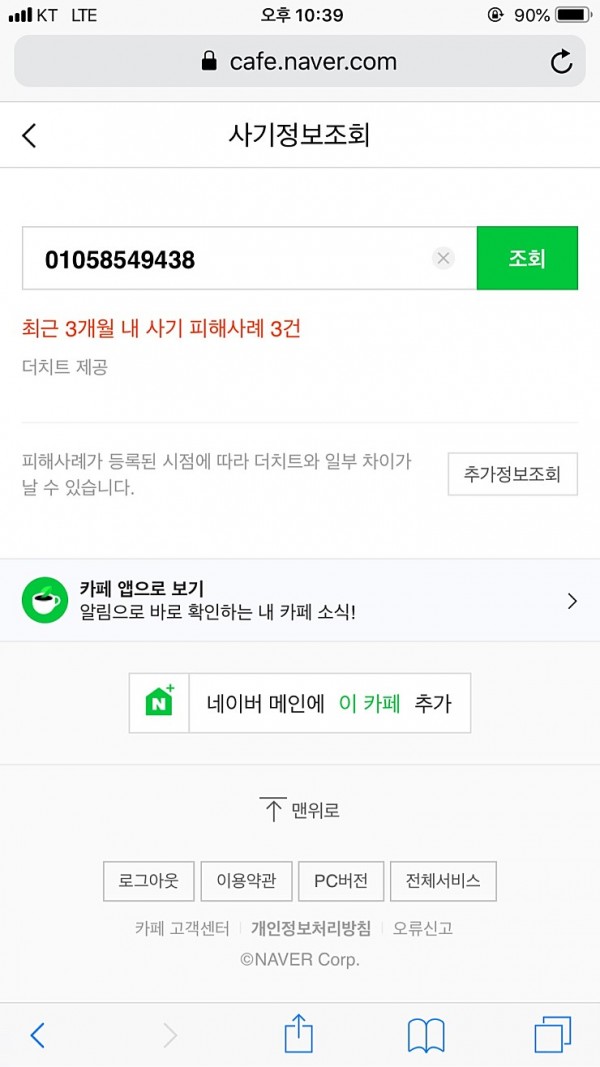Tap the cafe.naver.com address bar
600x1067 pixels.
point(300,62)
